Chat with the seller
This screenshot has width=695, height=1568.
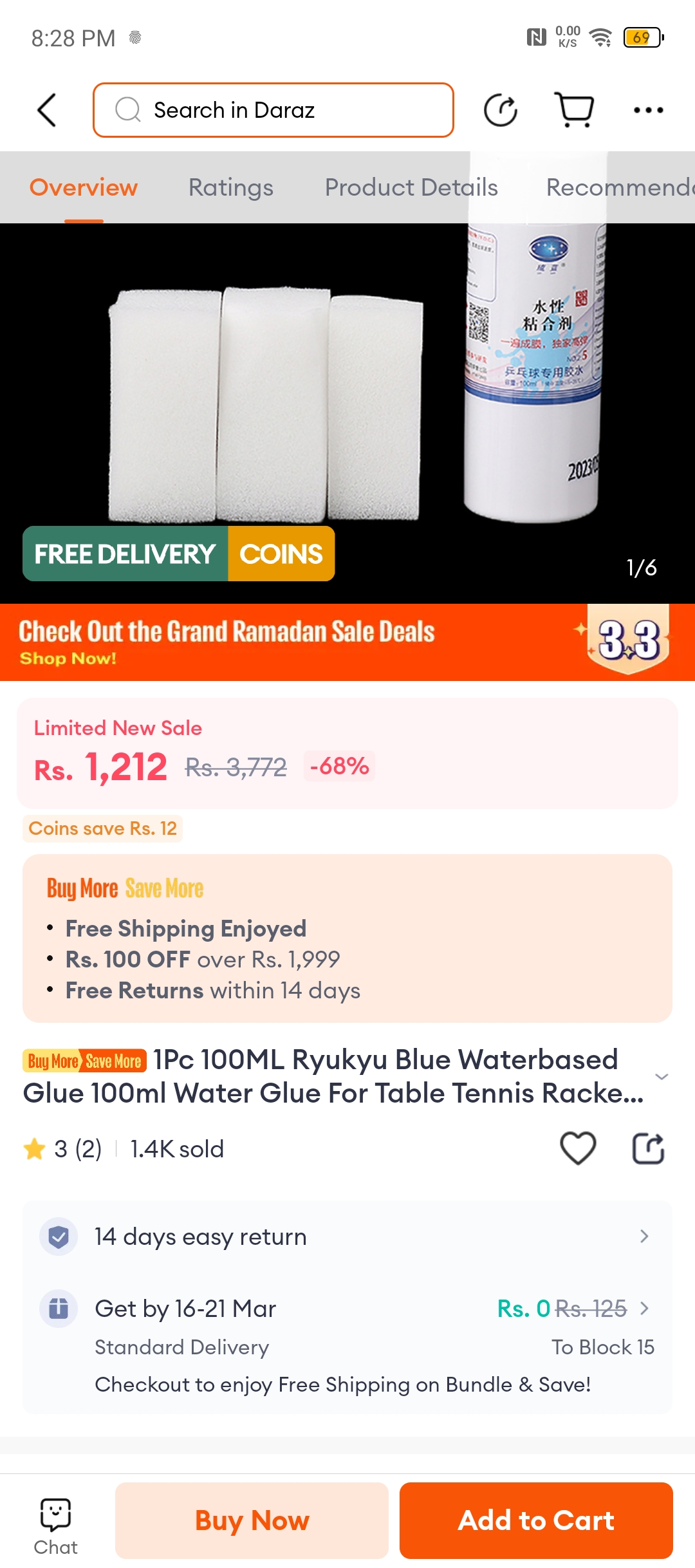pos(55,1526)
